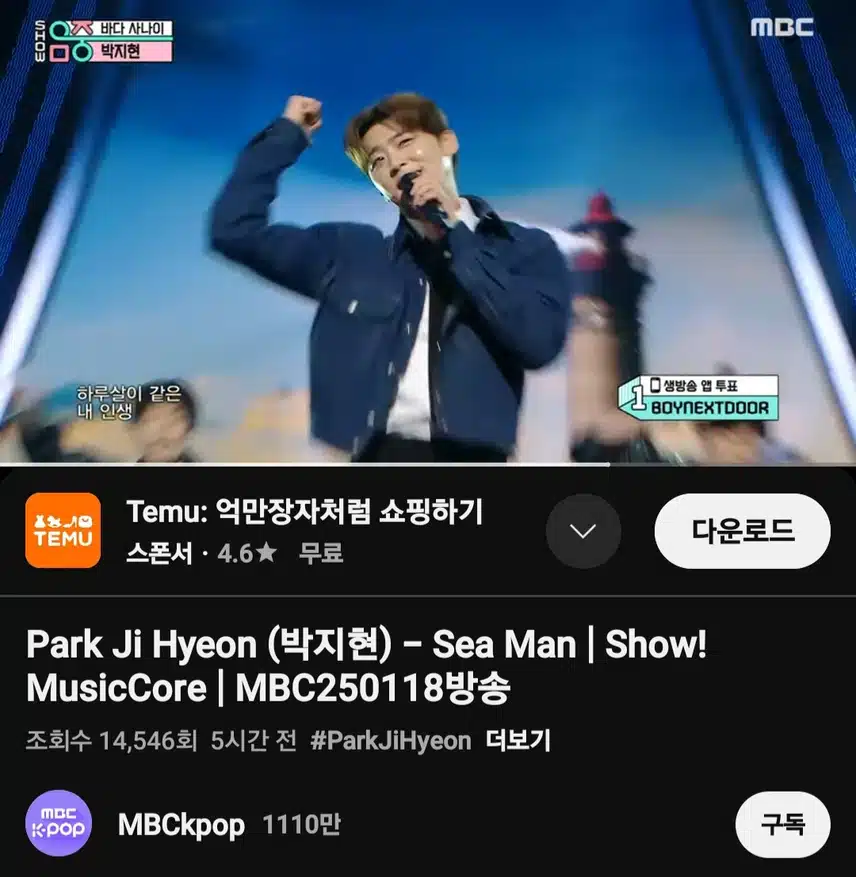Open the Temu sponsored ad
Viewport: 856px width, 877px height.
pyautogui.click(x=304, y=514)
